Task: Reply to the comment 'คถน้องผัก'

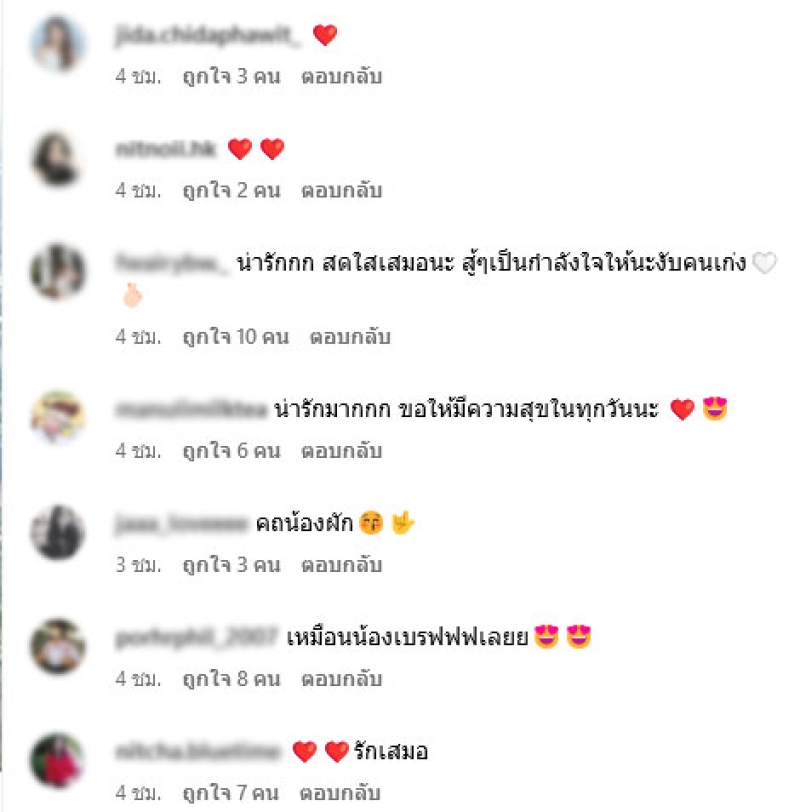Action: pyautogui.click(x=341, y=565)
